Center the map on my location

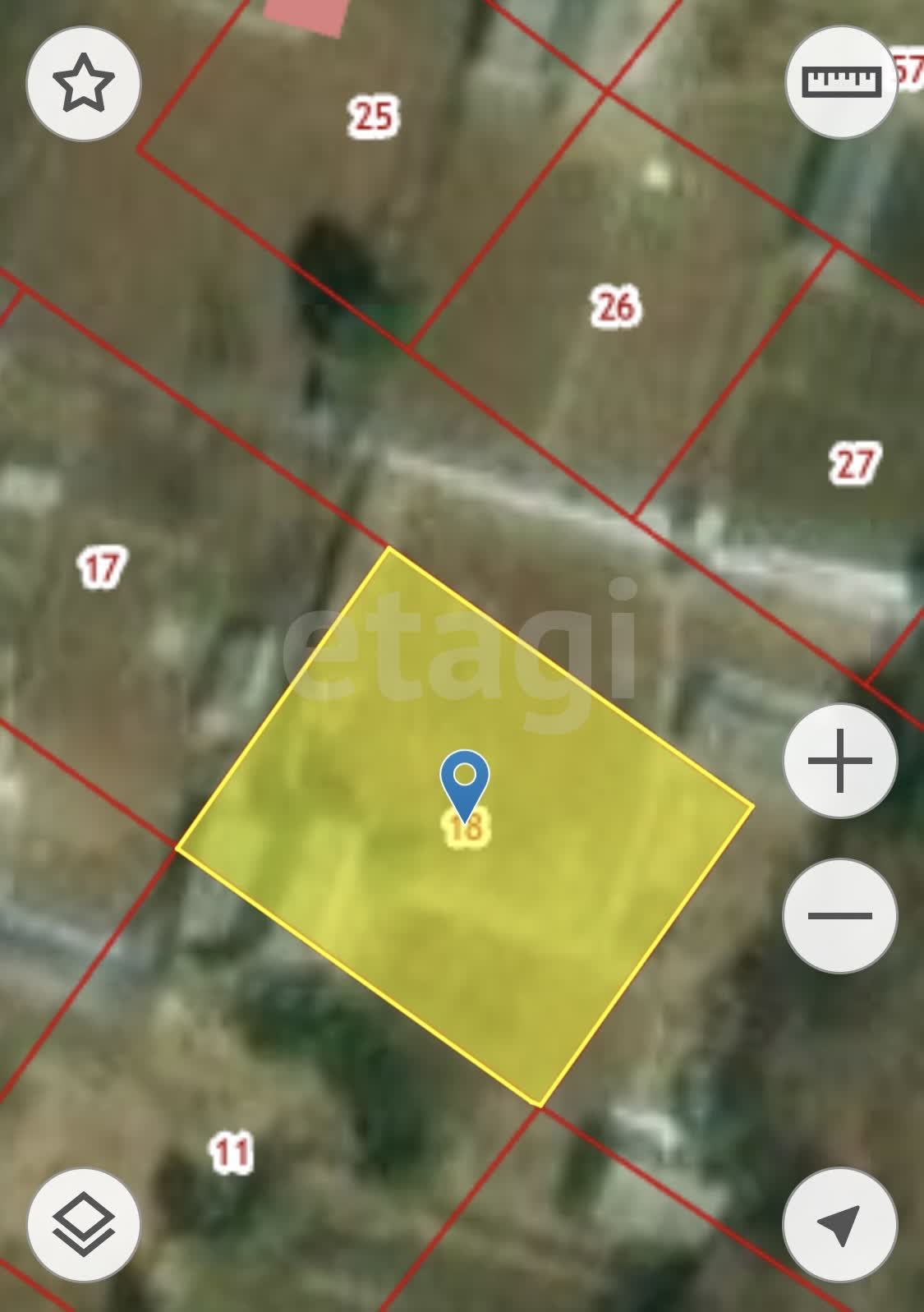[839, 1225]
